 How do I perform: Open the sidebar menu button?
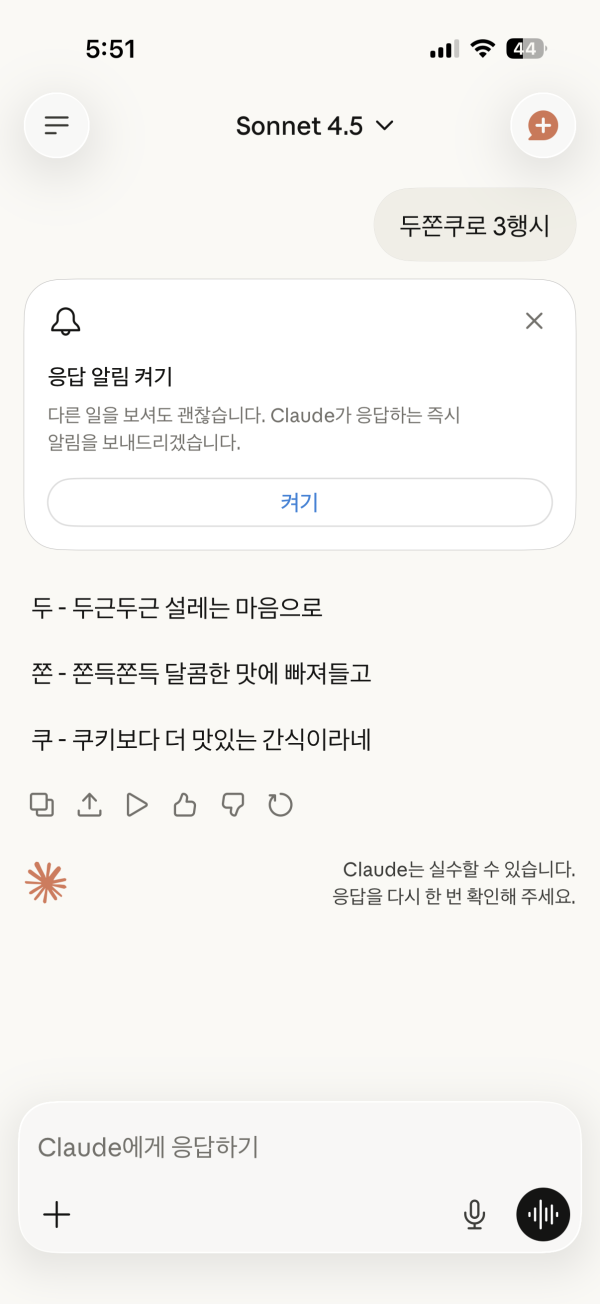tap(57, 125)
